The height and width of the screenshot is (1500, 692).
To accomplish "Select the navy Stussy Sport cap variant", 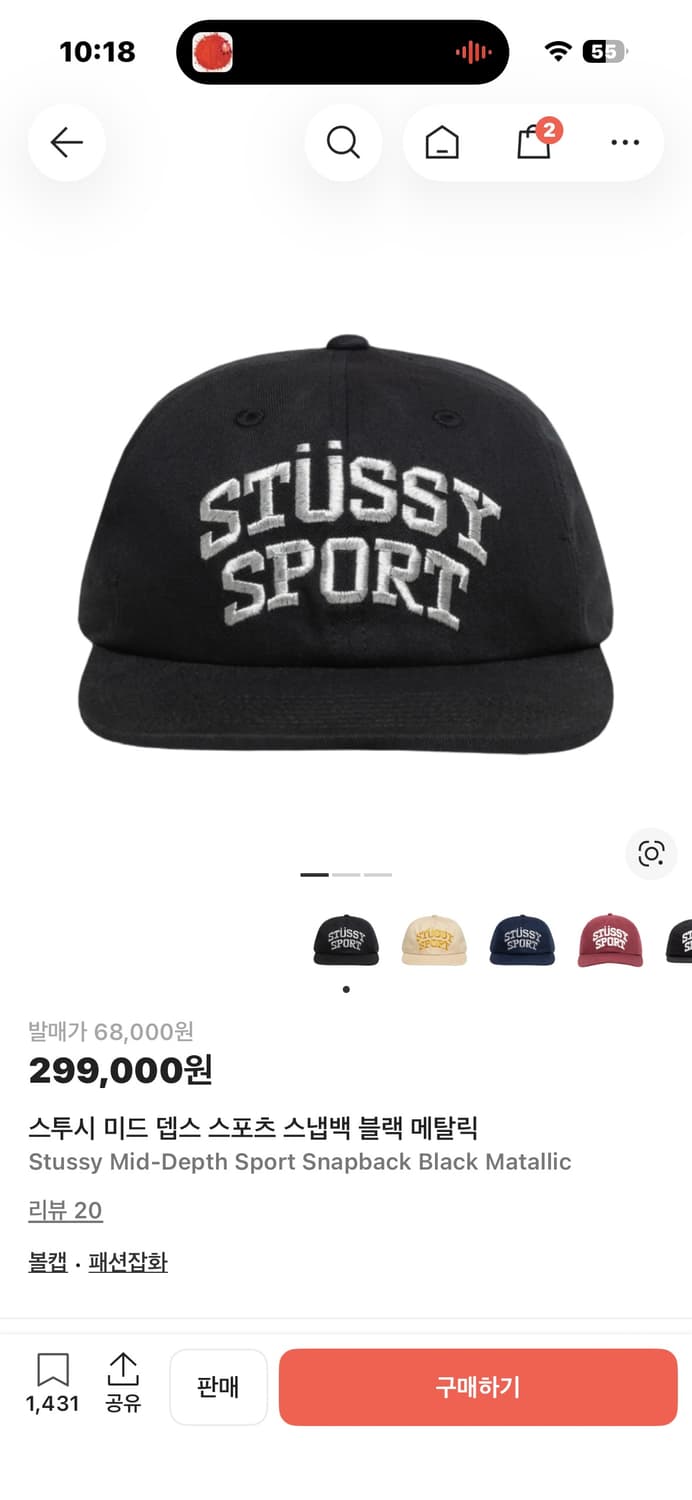I will click(522, 940).
